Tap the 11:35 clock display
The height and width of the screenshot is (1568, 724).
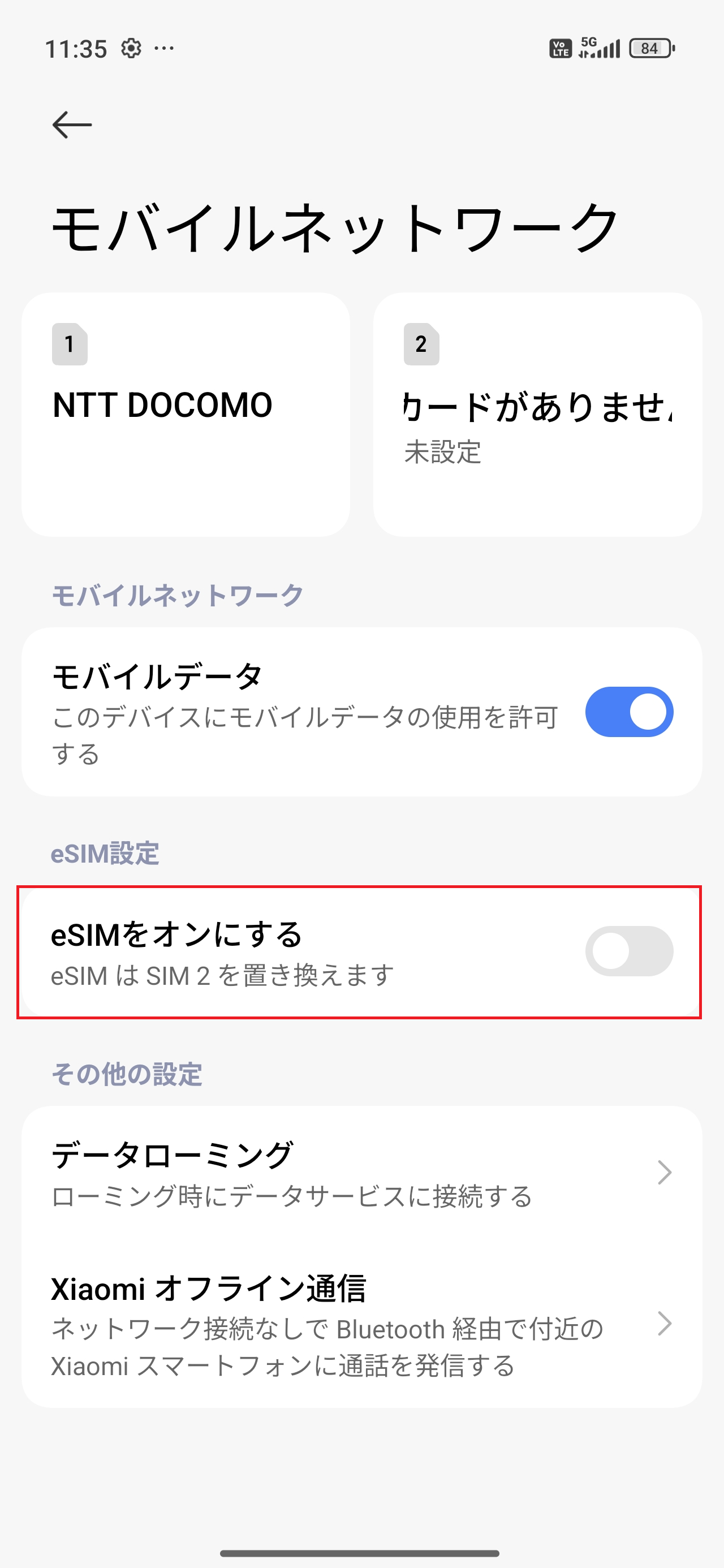[x=76, y=48]
